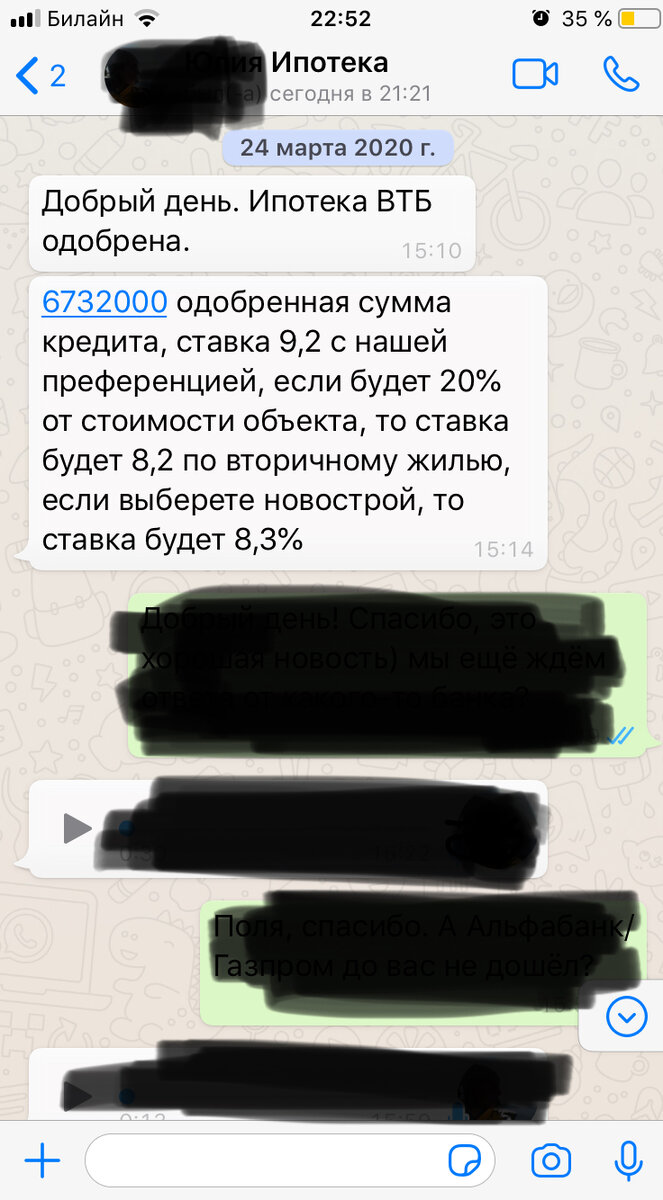663x1200 pixels.
Task: Tap the microphone to record voice
Action: [627, 1161]
